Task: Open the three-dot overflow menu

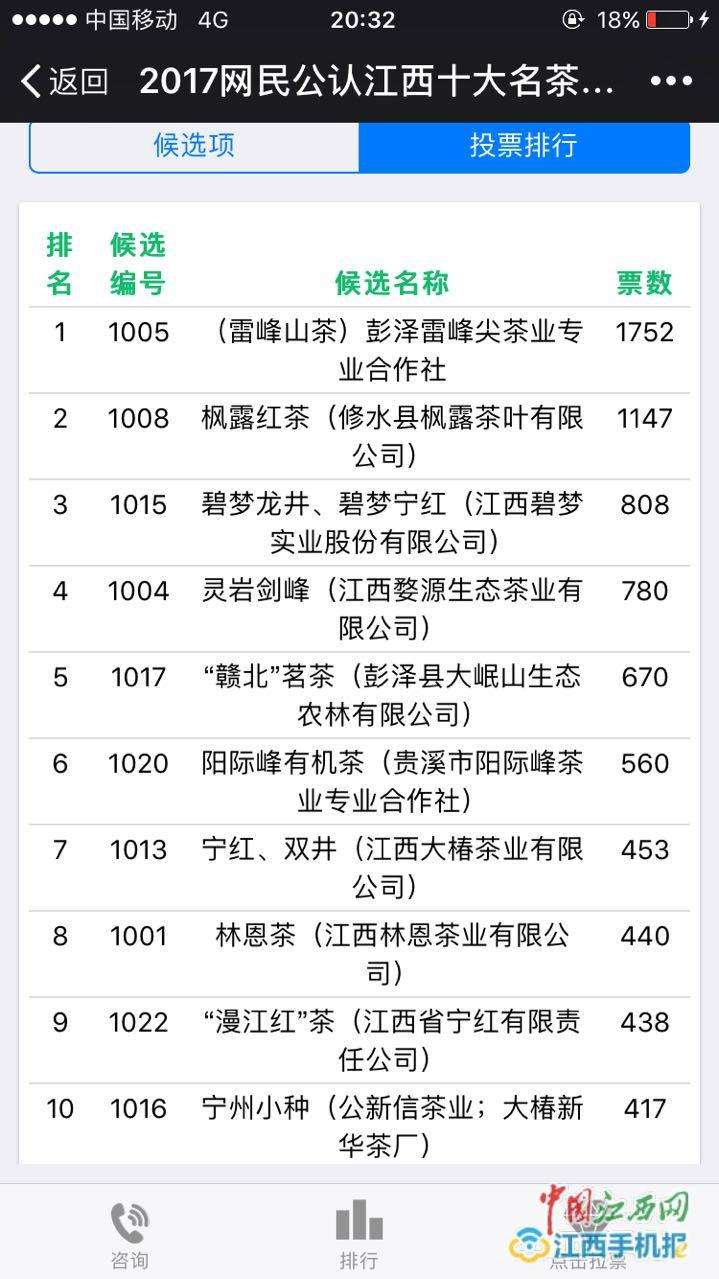Action: tap(671, 81)
